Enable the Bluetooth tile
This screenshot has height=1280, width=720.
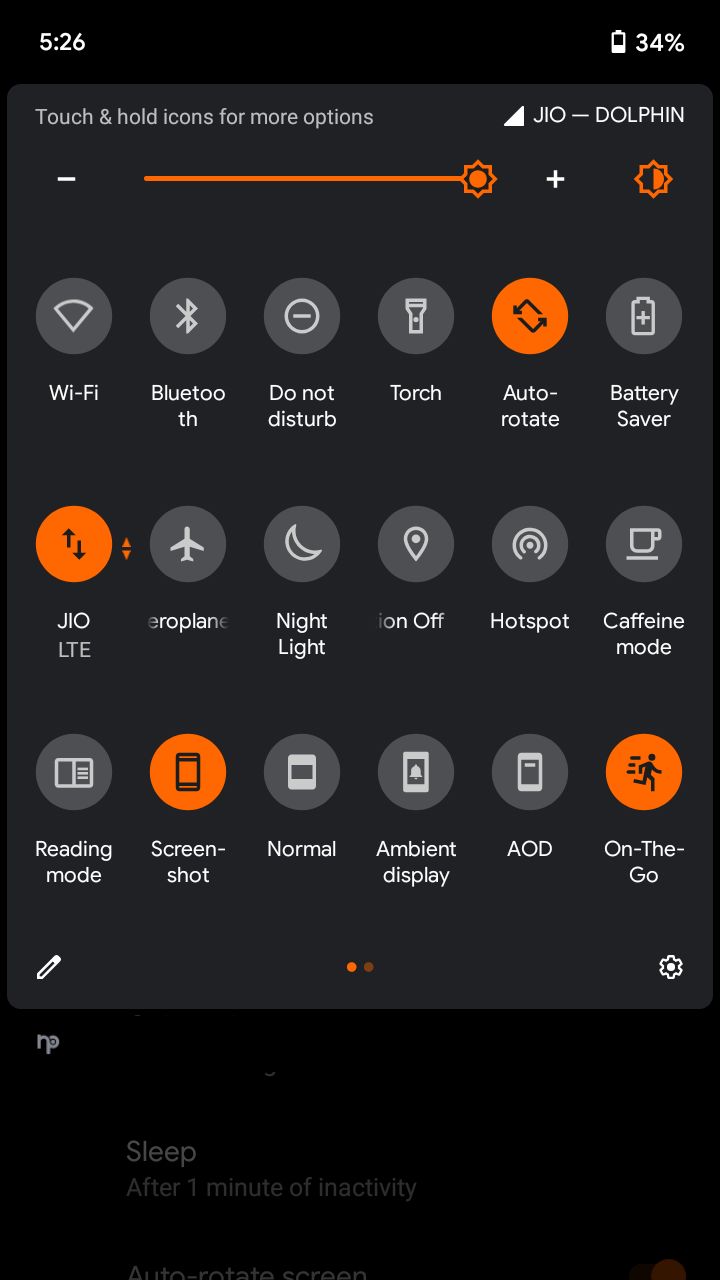point(188,316)
